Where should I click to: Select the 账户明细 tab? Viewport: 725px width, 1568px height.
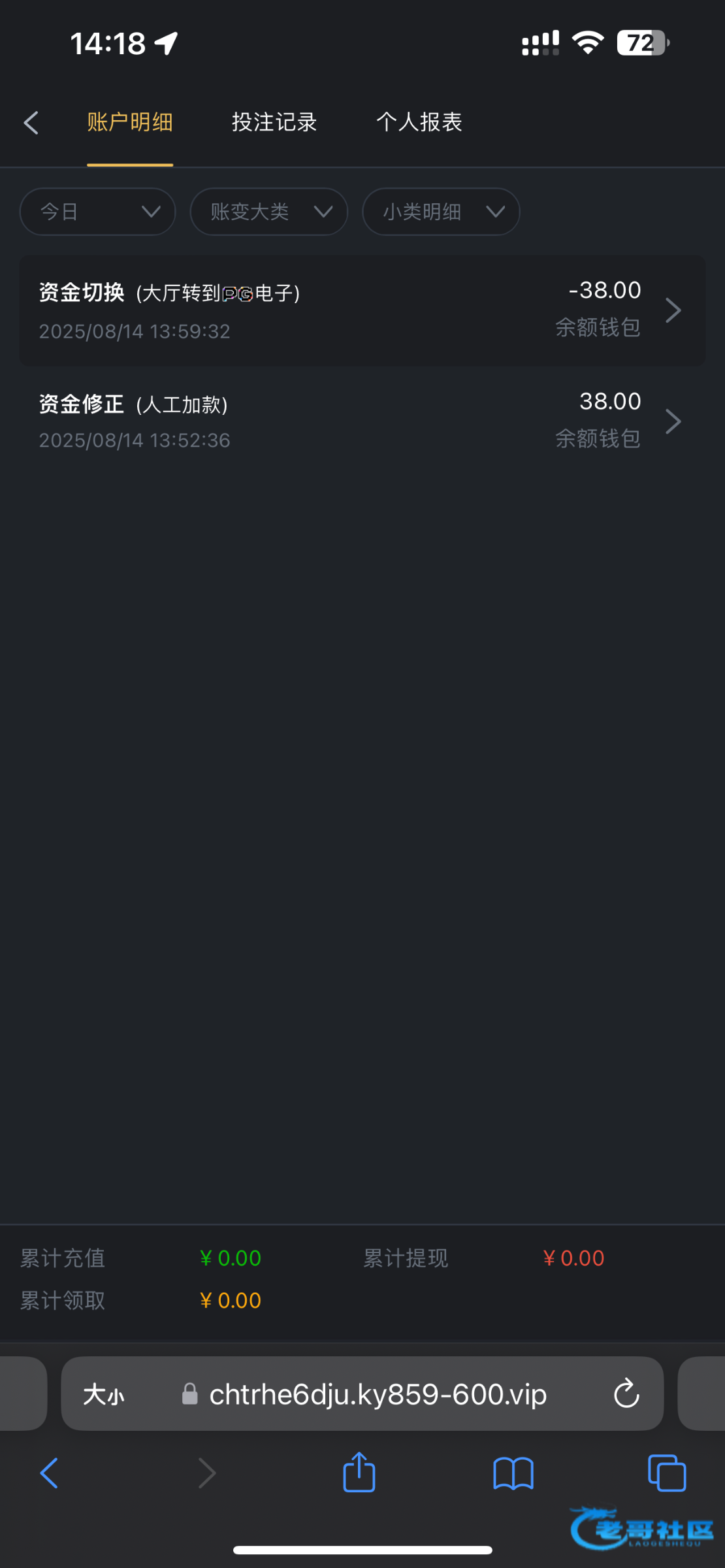(130, 122)
